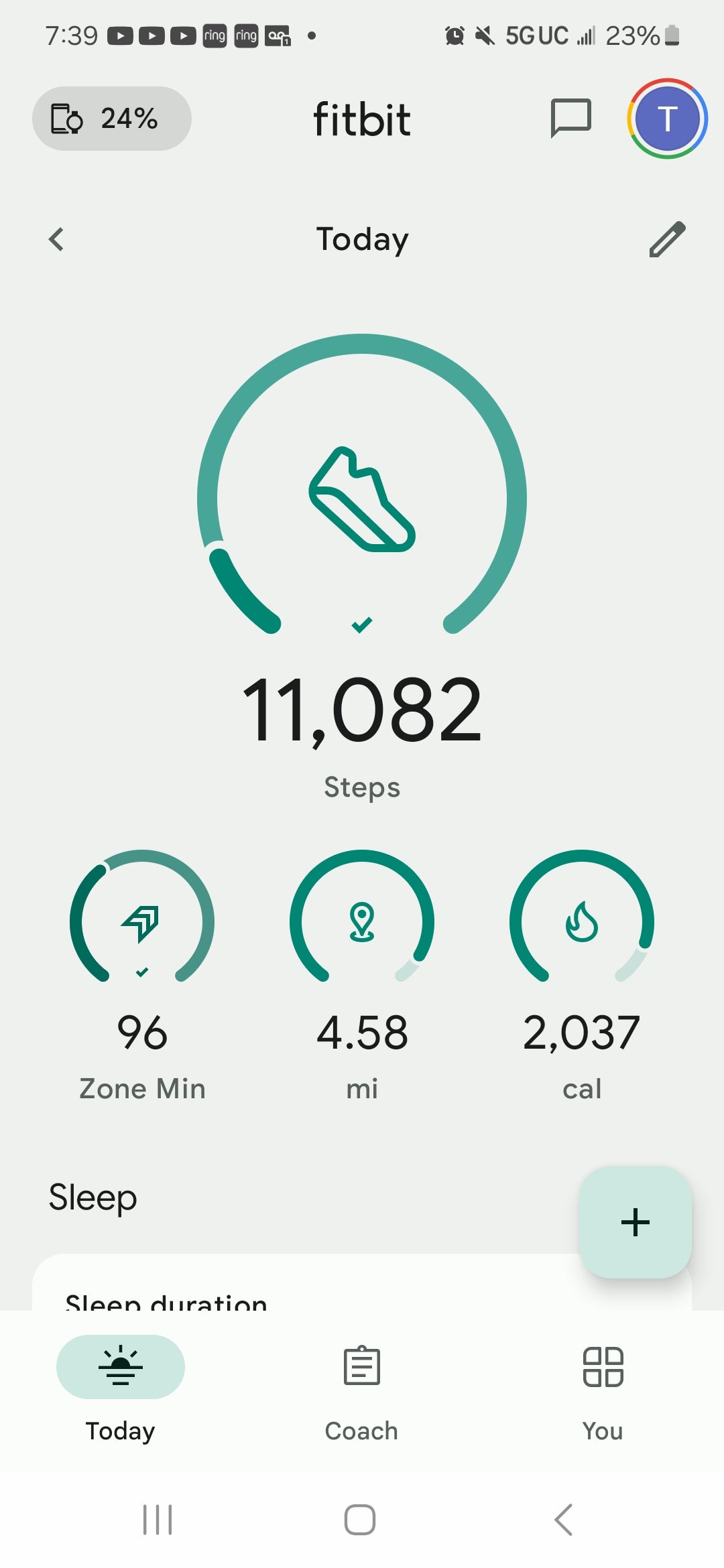Go to the system home screen

pos(360,1520)
